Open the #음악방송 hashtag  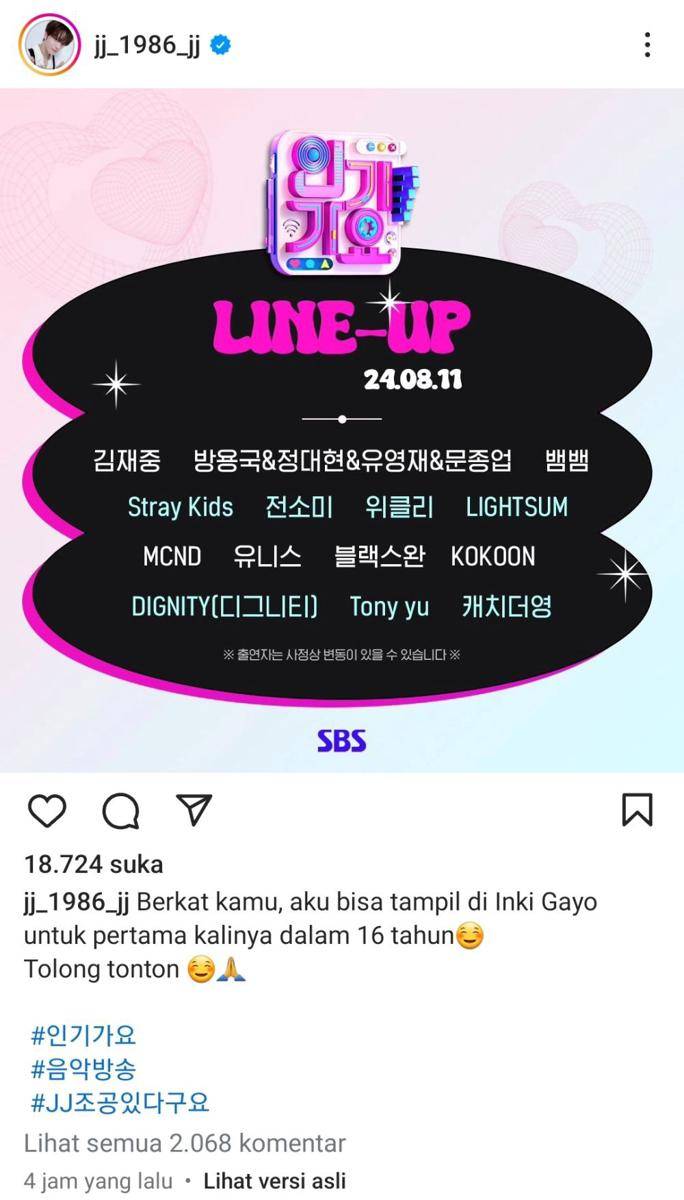point(83,1069)
